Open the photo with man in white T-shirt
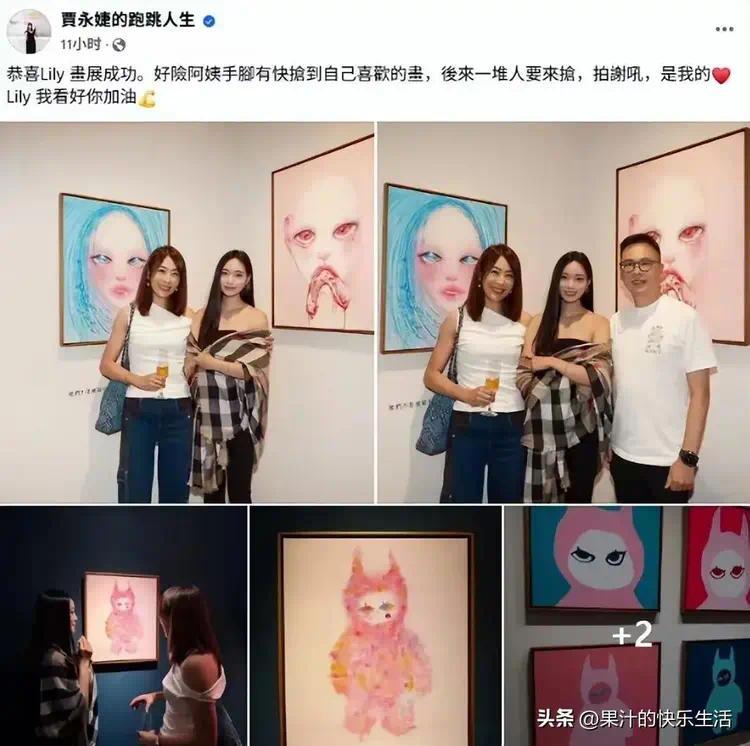The width and height of the screenshot is (750, 746). [563, 312]
